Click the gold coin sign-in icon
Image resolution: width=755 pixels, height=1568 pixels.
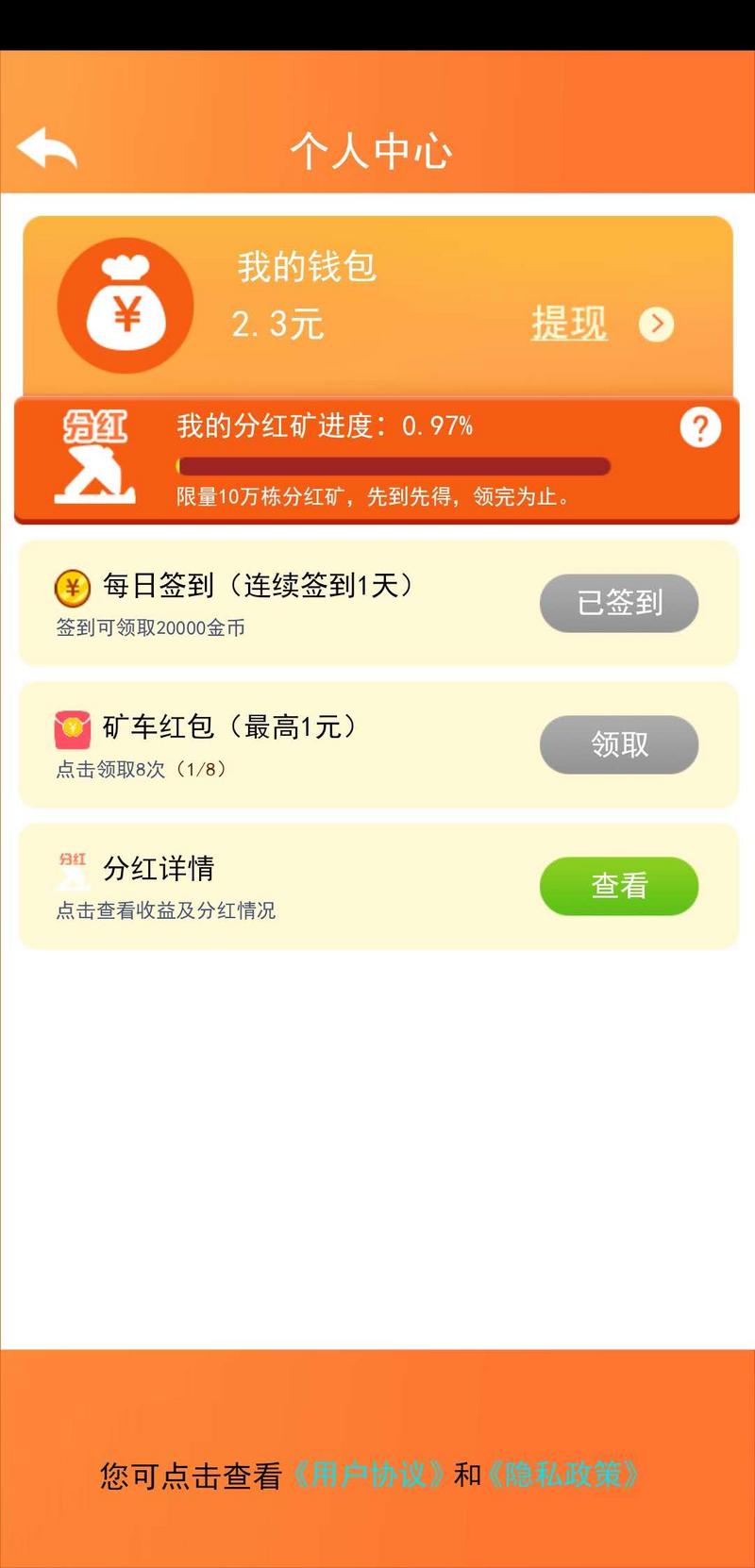(x=72, y=587)
